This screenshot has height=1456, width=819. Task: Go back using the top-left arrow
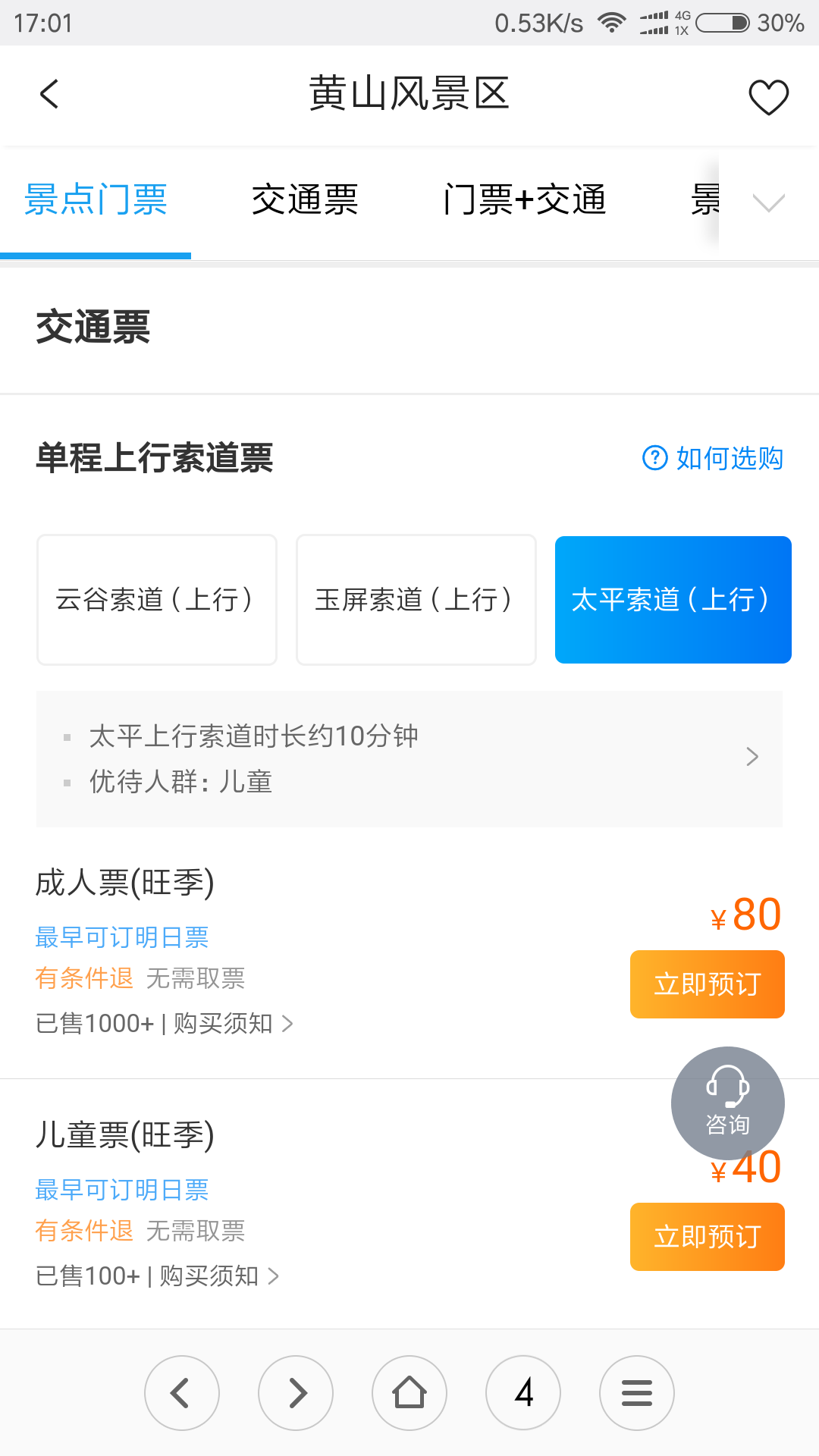click(49, 95)
